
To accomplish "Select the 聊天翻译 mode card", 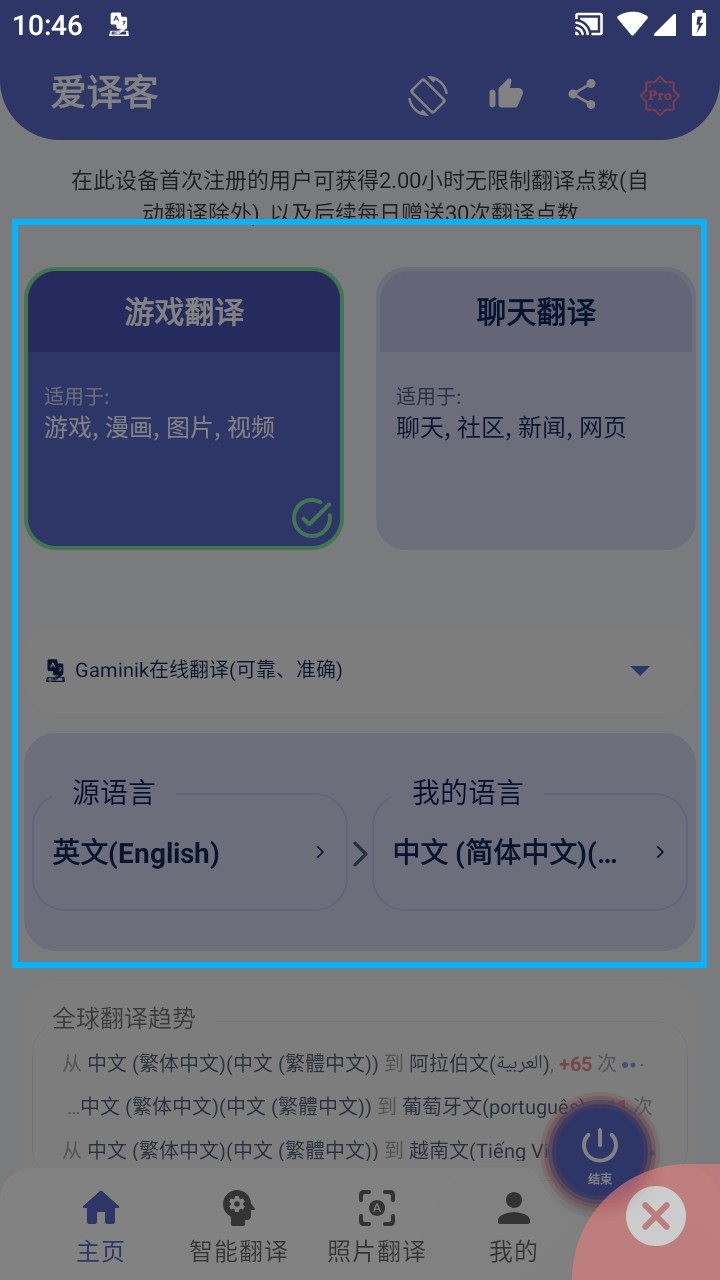I will coord(535,408).
